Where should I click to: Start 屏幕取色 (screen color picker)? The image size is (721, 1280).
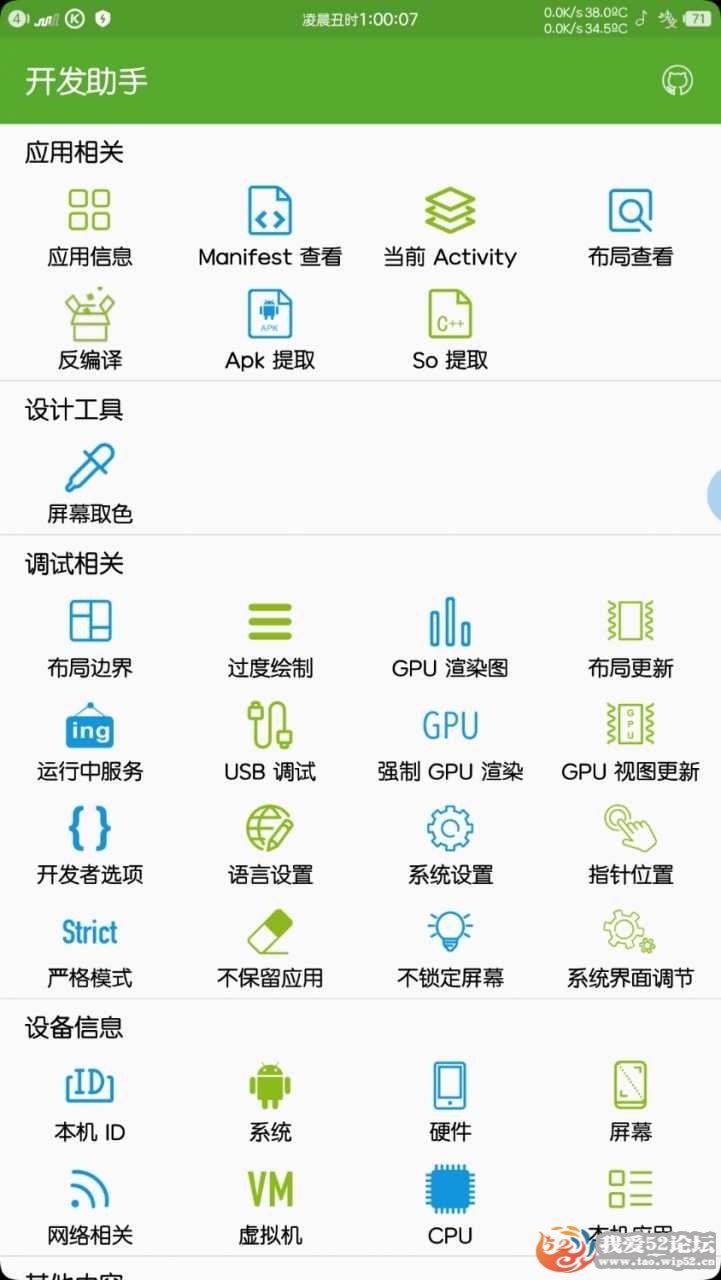tap(90, 484)
